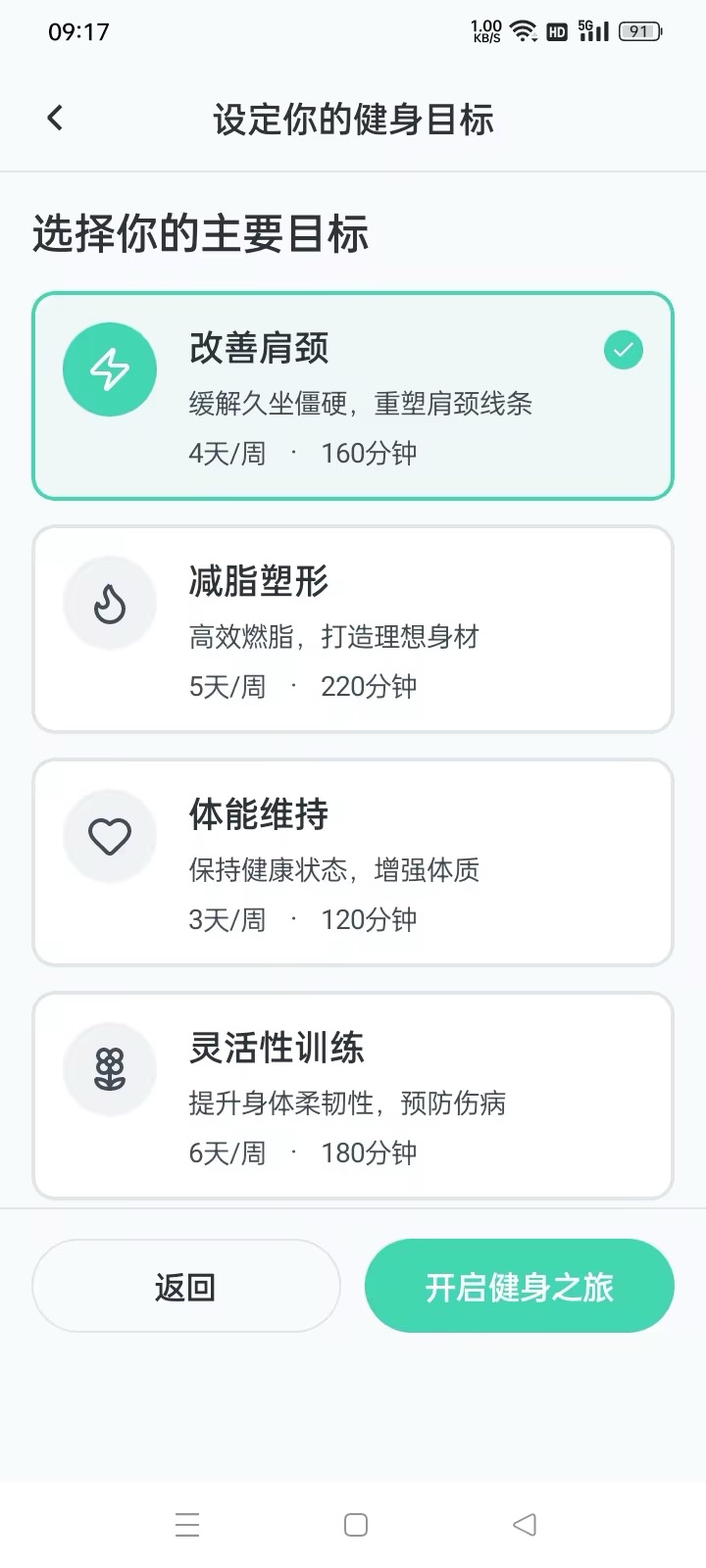Click the Wi-Fi icon in the status bar
Screen dimensions: 706x1568
tap(522, 29)
